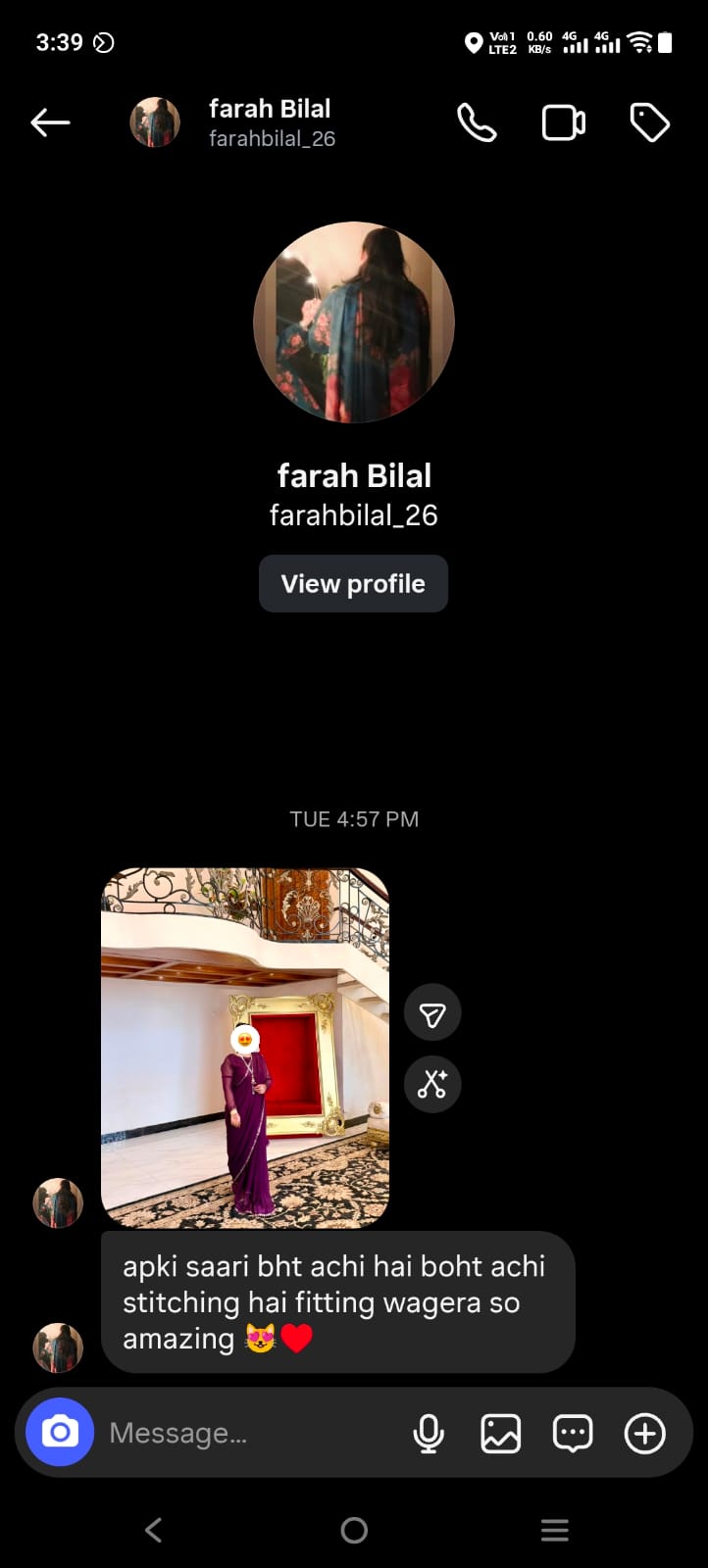Viewport: 708px width, 1568px height.
Task: Open the sticker and GIF bubble icon
Action: (573, 1434)
